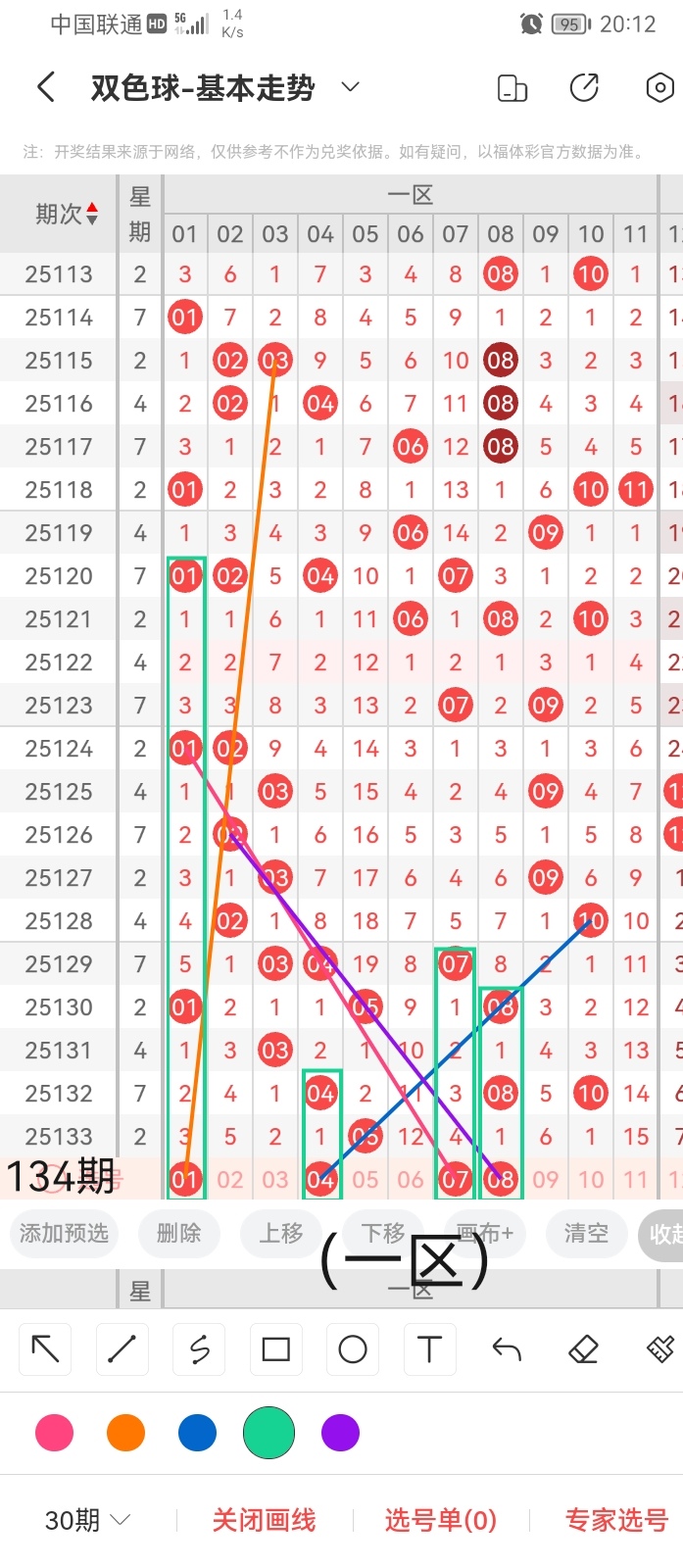Image resolution: width=683 pixels, height=1568 pixels.
Task: Expand the 双色球-基本走势 title dropdown
Action: click(350, 87)
